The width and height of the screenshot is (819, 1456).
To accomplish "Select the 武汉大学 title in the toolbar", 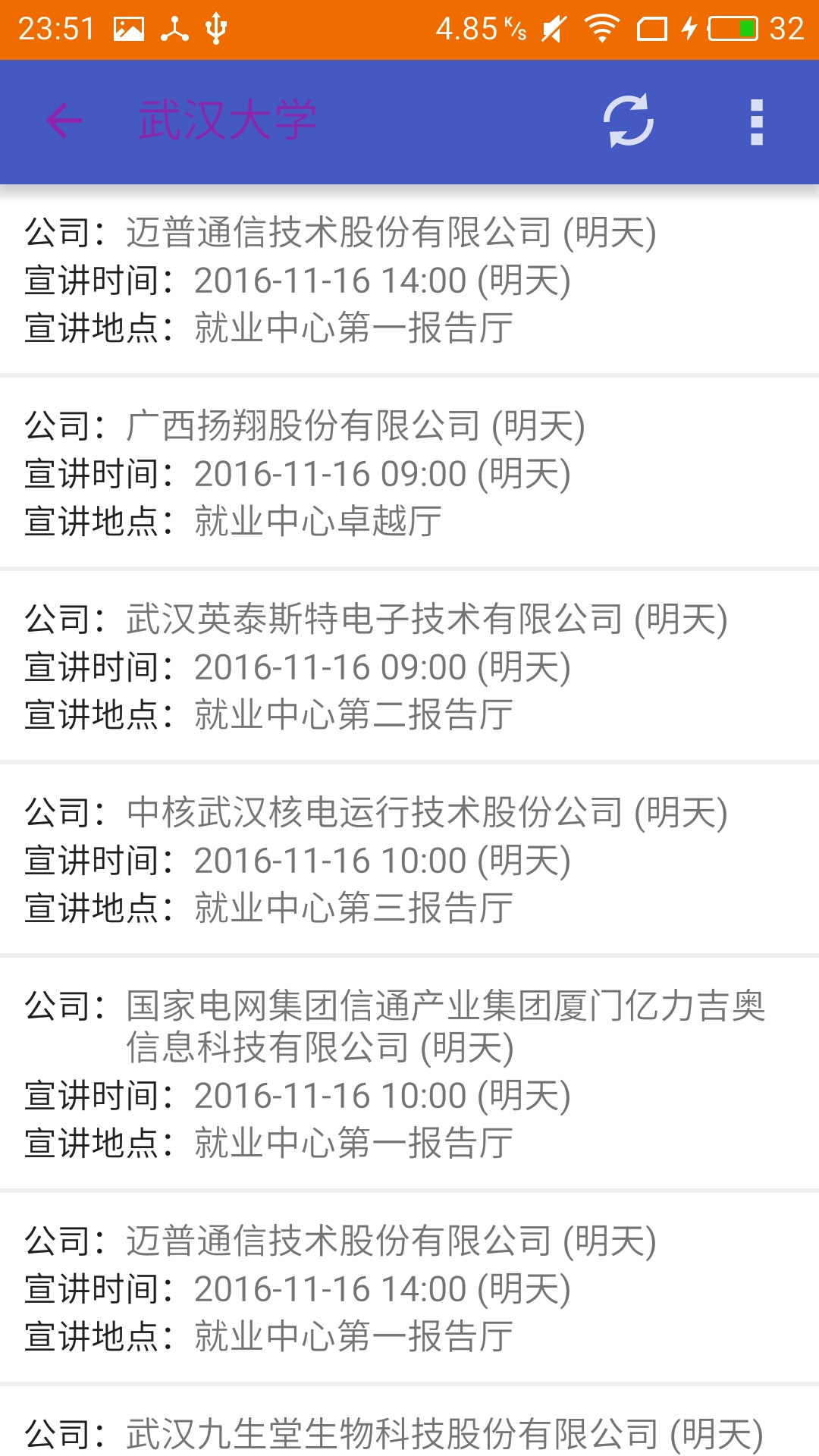I will [x=227, y=121].
